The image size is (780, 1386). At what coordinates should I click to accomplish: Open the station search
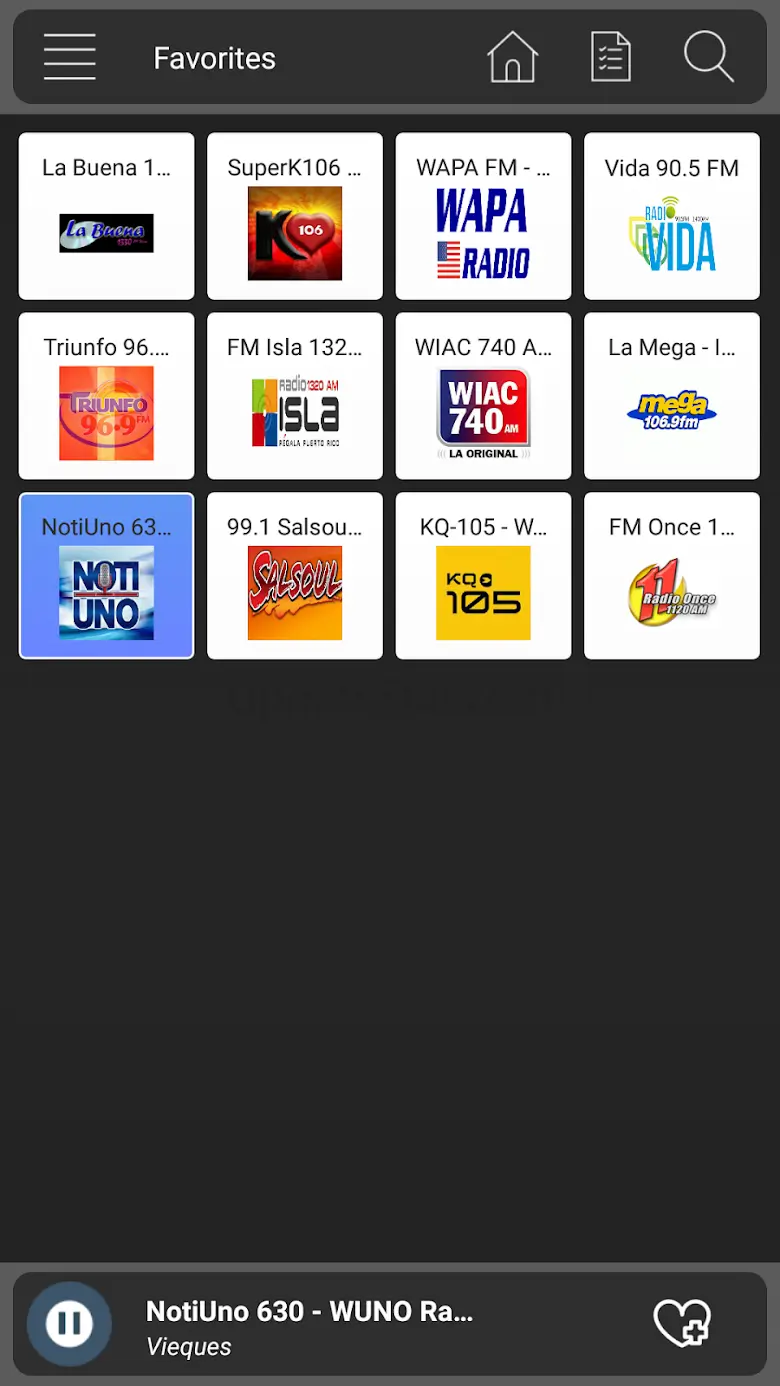[708, 57]
